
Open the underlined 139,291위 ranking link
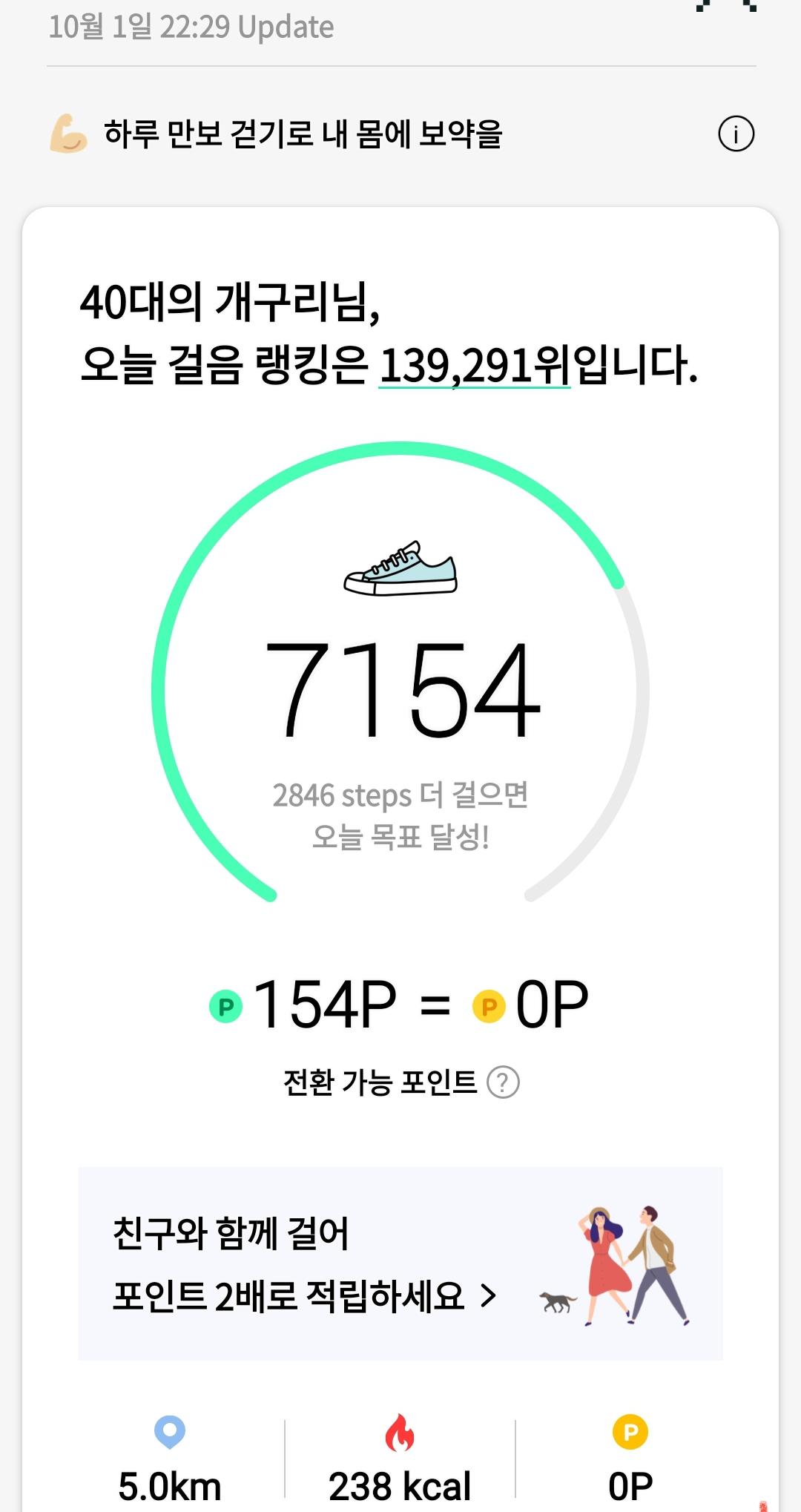pos(475,367)
